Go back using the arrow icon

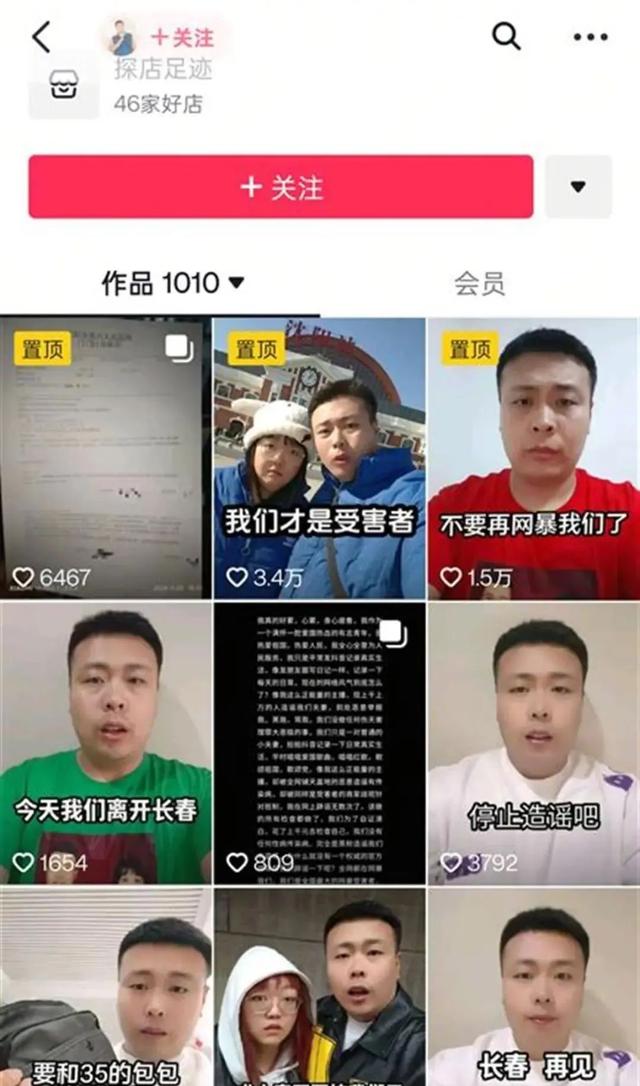(x=41, y=38)
